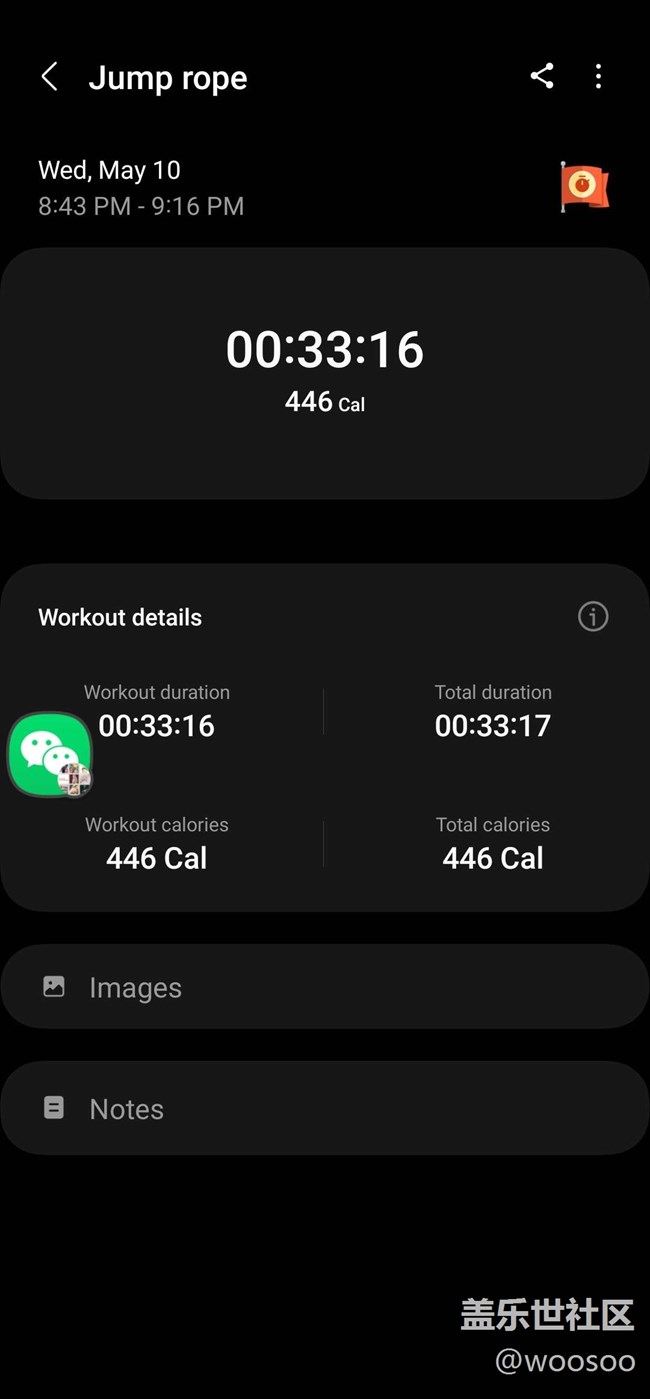Open the floating WeChat bubble
This screenshot has width=650, height=1399.
50,755
